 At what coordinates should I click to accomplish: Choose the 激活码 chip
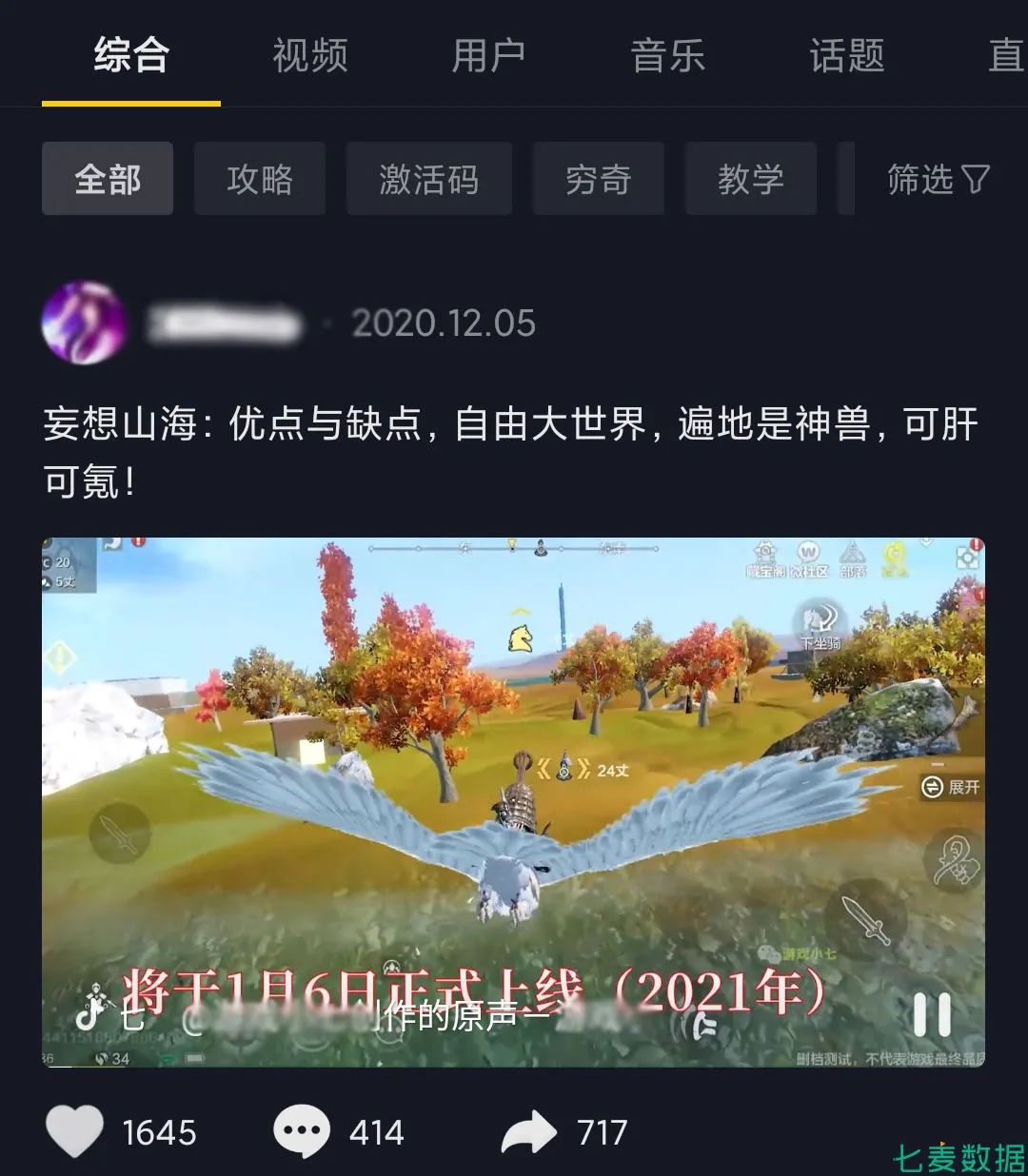click(428, 179)
